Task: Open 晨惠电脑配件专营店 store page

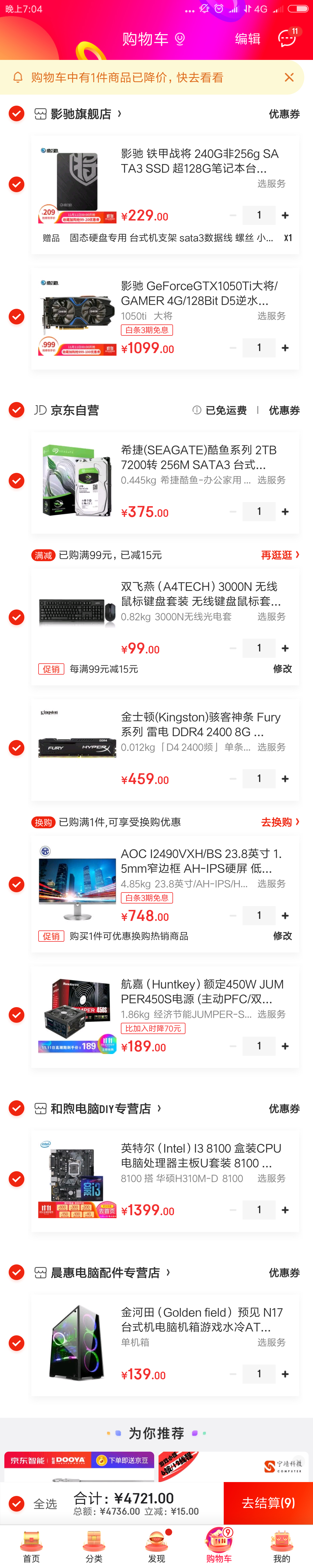Action: point(105,1273)
